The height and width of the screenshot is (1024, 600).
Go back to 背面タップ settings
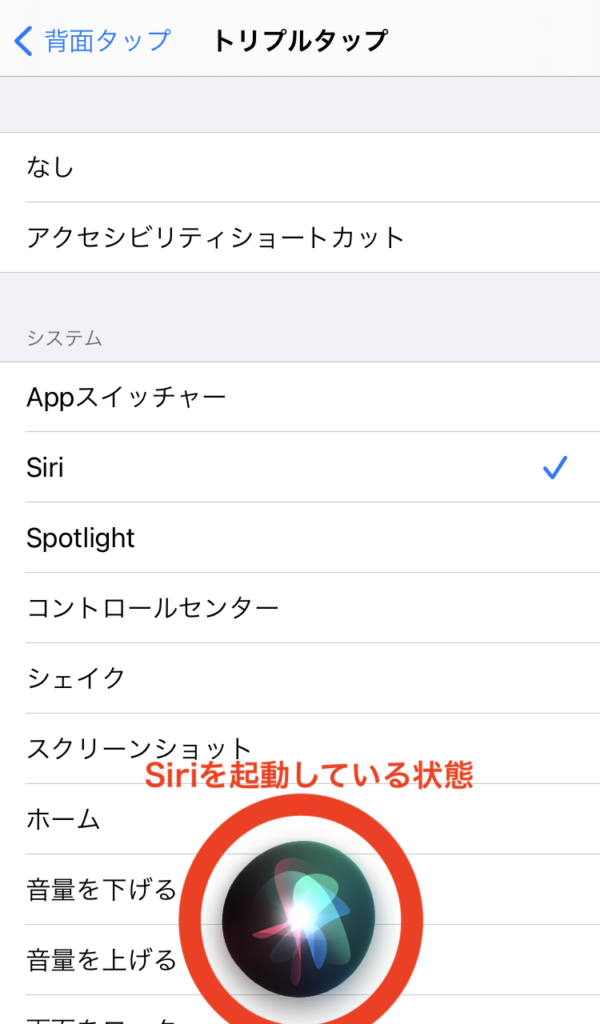point(91,40)
